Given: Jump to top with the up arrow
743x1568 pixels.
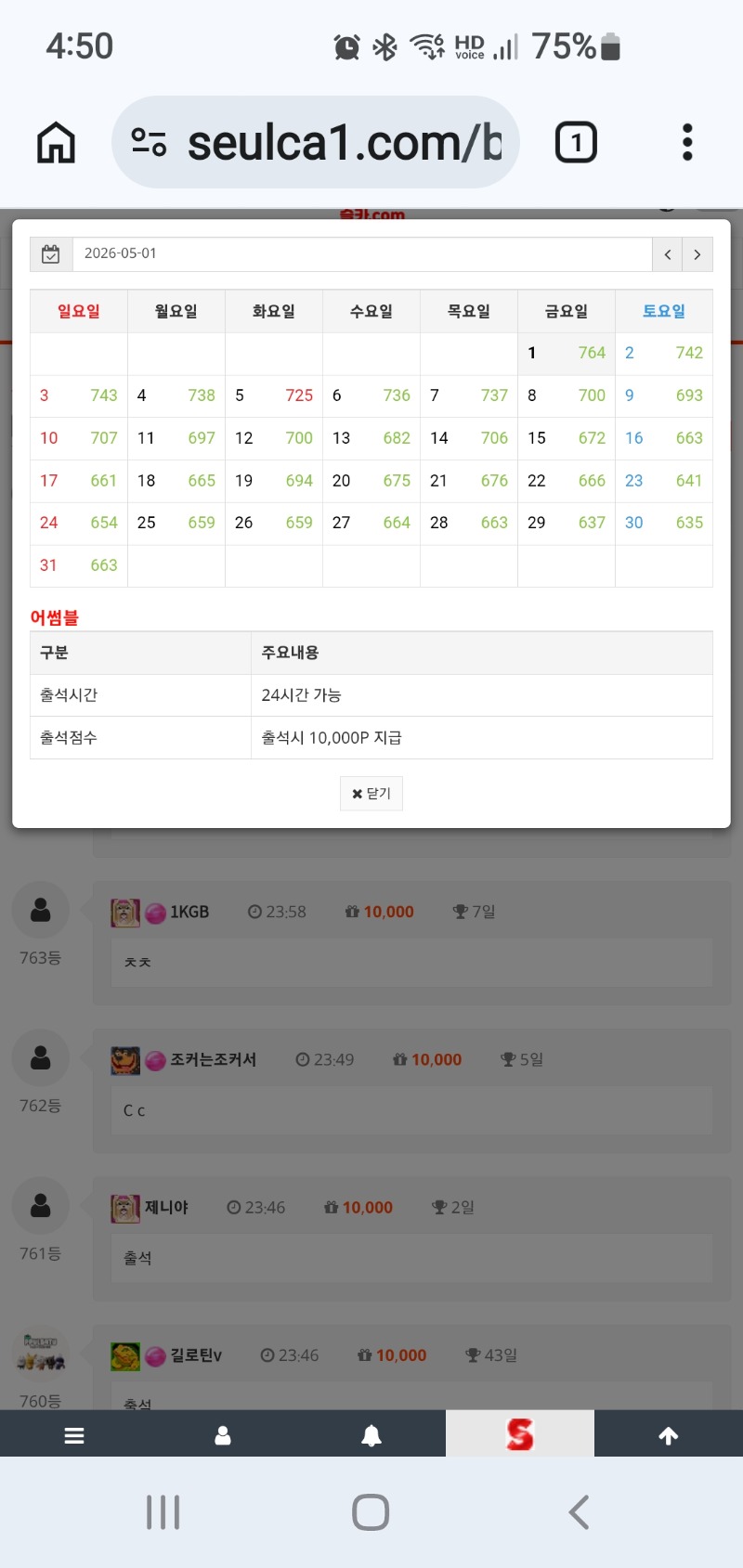Looking at the screenshot, I should click(x=669, y=1435).
